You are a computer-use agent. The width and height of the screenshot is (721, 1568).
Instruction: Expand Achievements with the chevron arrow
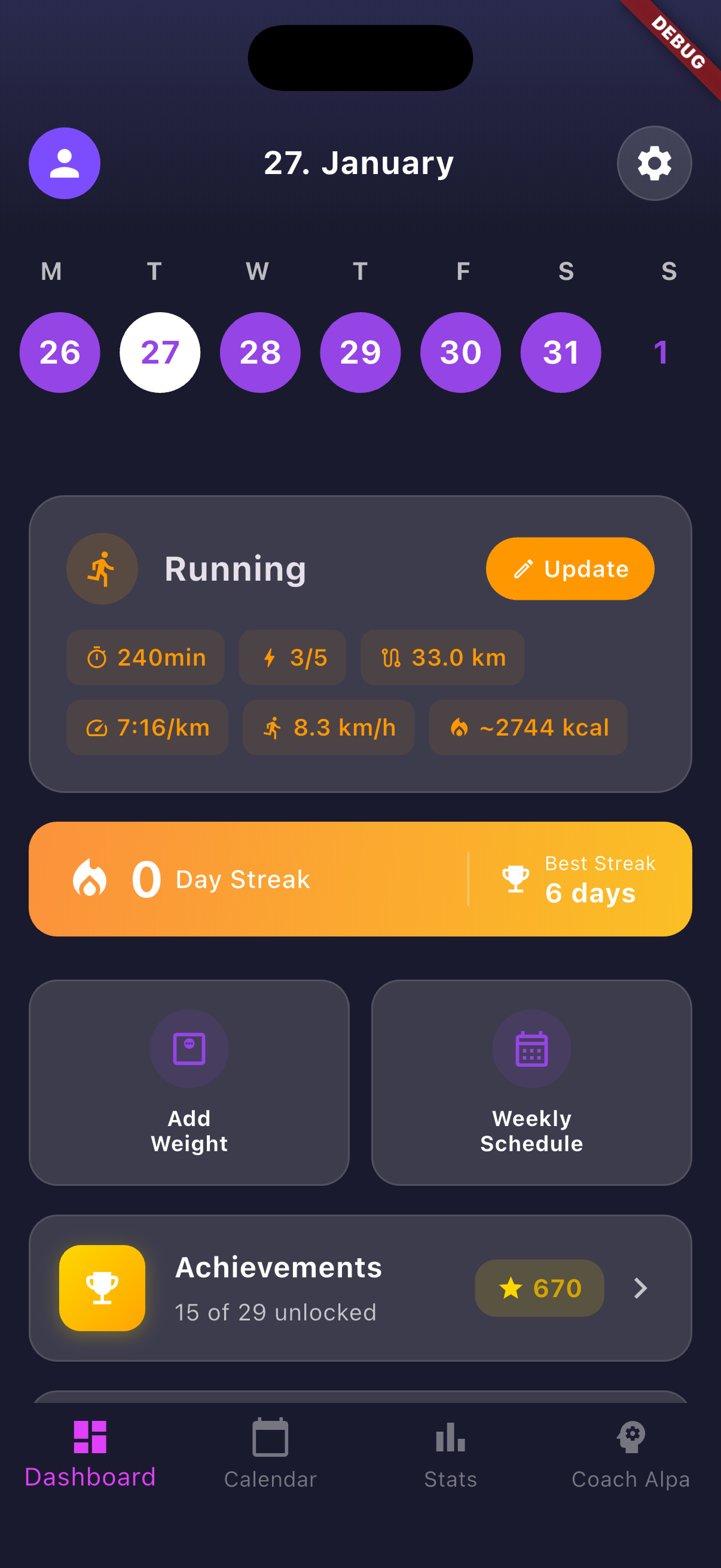pos(640,1288)
